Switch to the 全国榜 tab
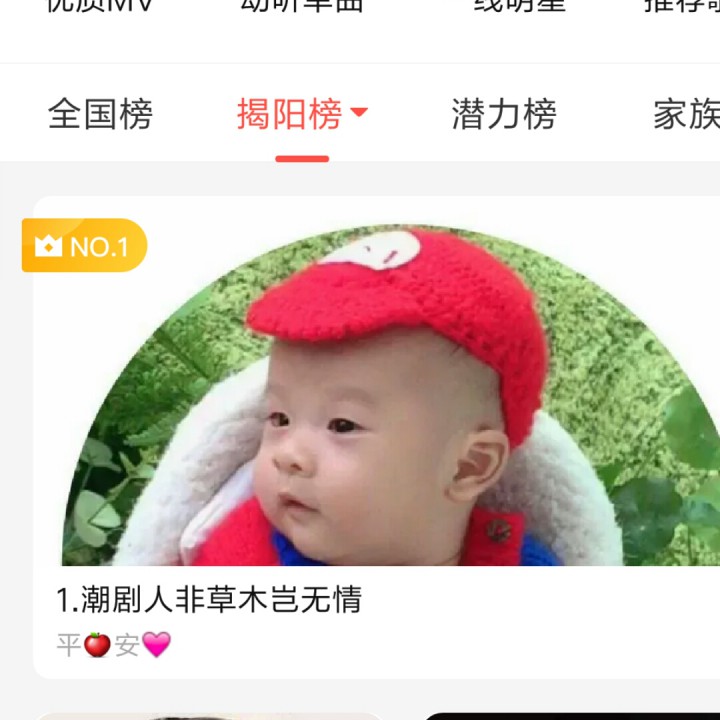720x720 pixels. (x=100, y=115)
